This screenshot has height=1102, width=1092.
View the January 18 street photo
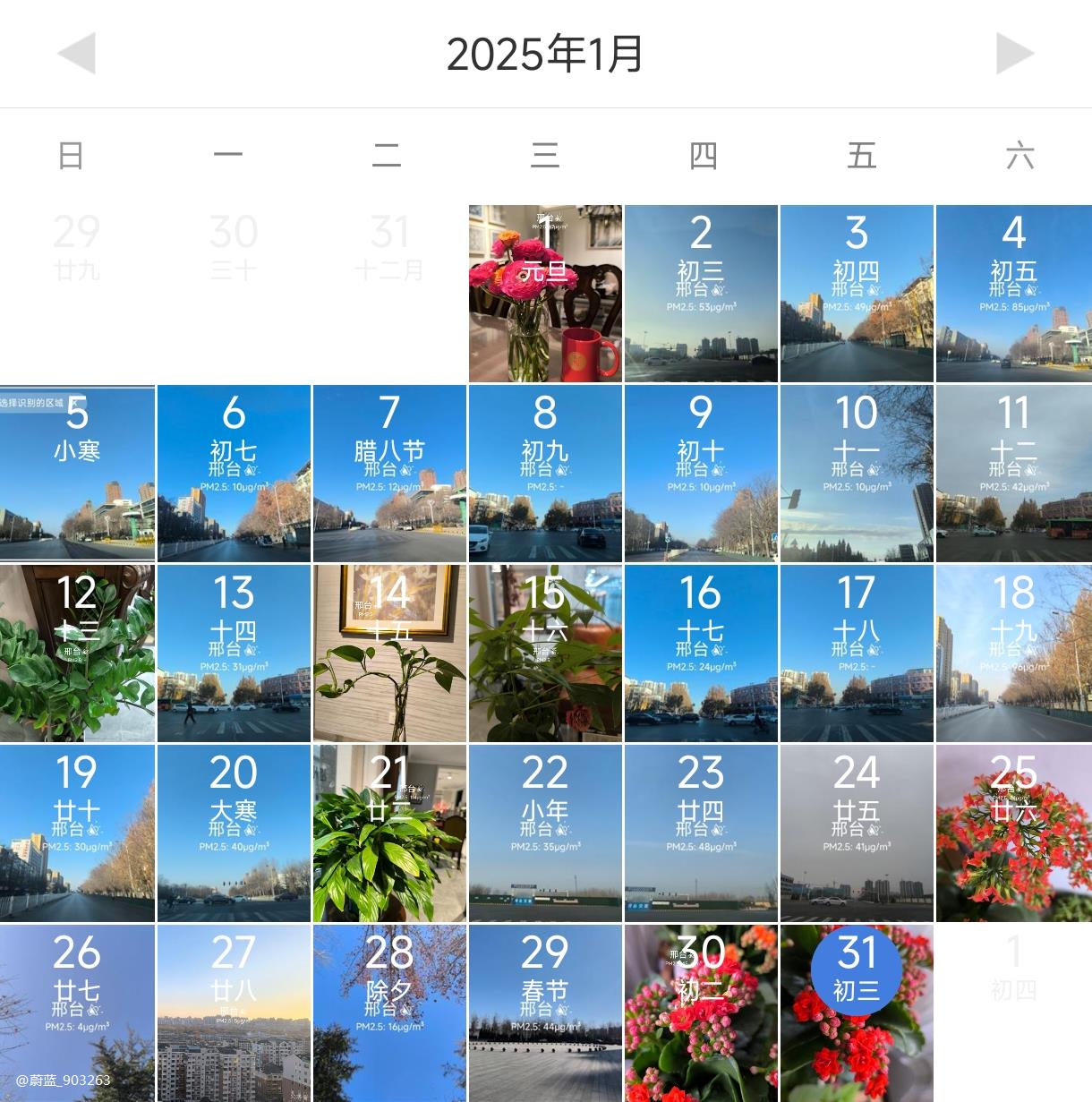pos(1013,654)
